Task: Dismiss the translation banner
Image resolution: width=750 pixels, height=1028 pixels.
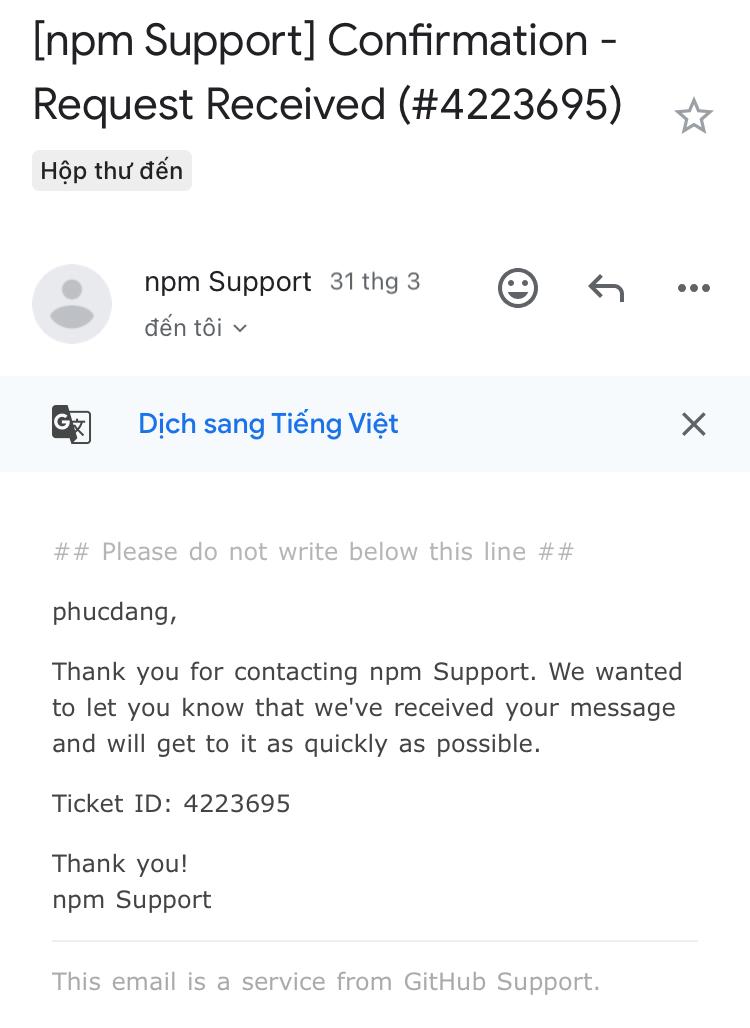Action: click(693, 424)
